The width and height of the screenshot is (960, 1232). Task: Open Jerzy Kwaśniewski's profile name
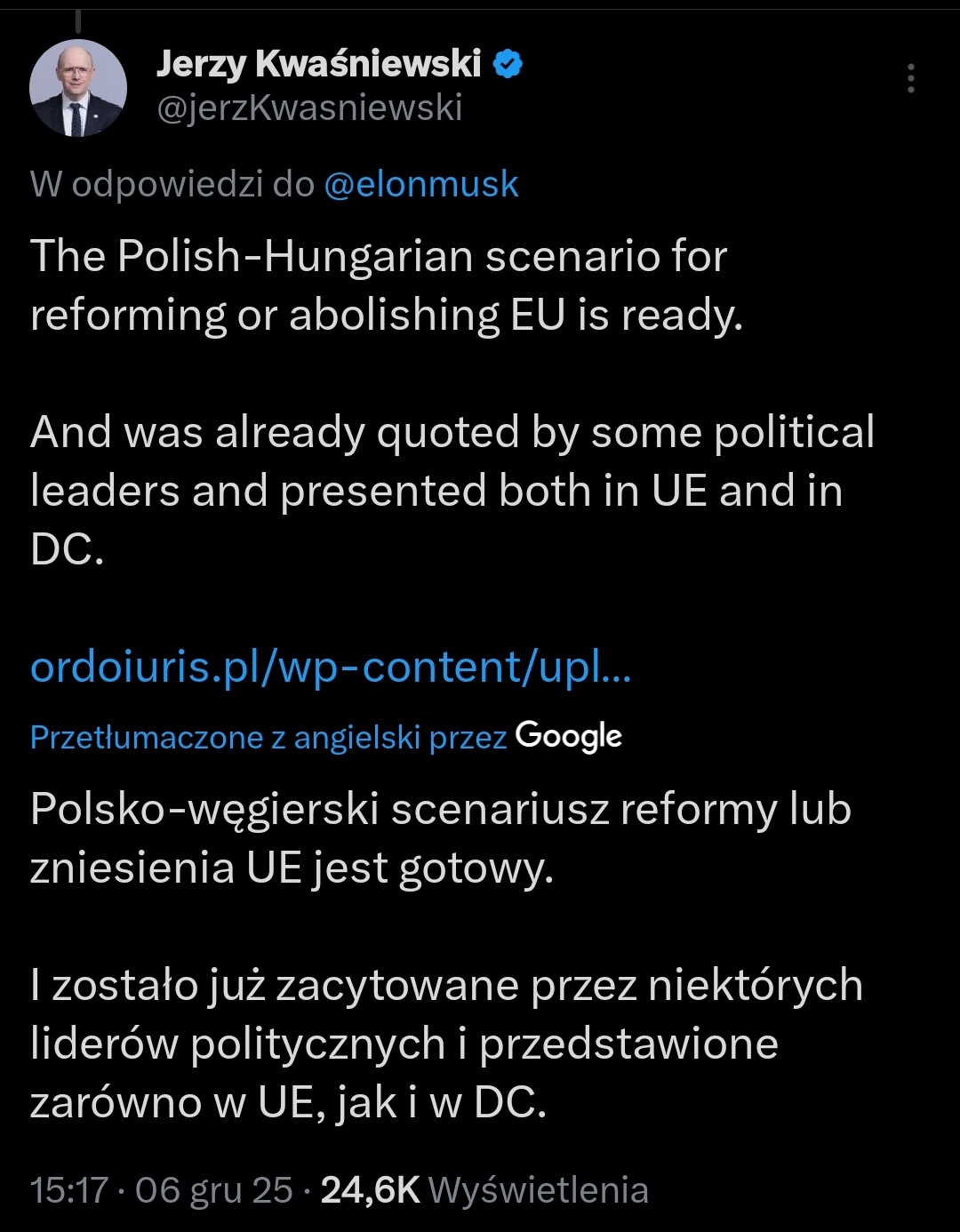318,64
